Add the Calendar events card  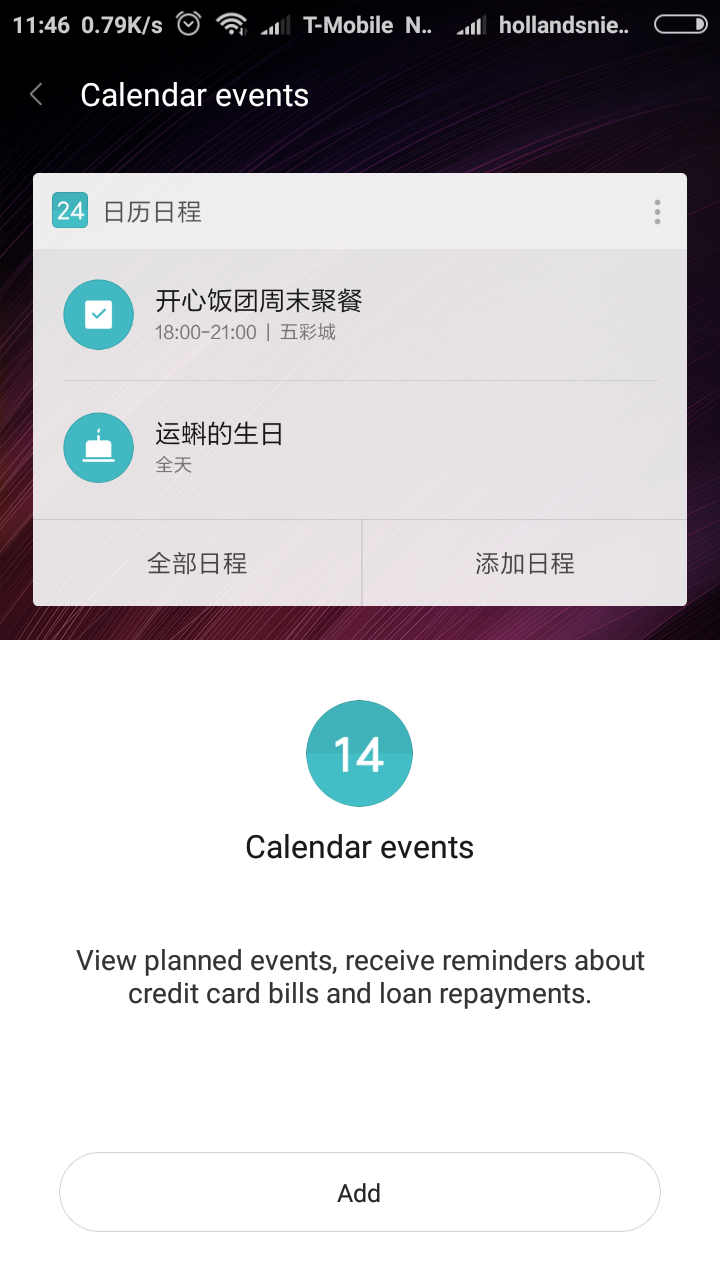coord(359,1192)
